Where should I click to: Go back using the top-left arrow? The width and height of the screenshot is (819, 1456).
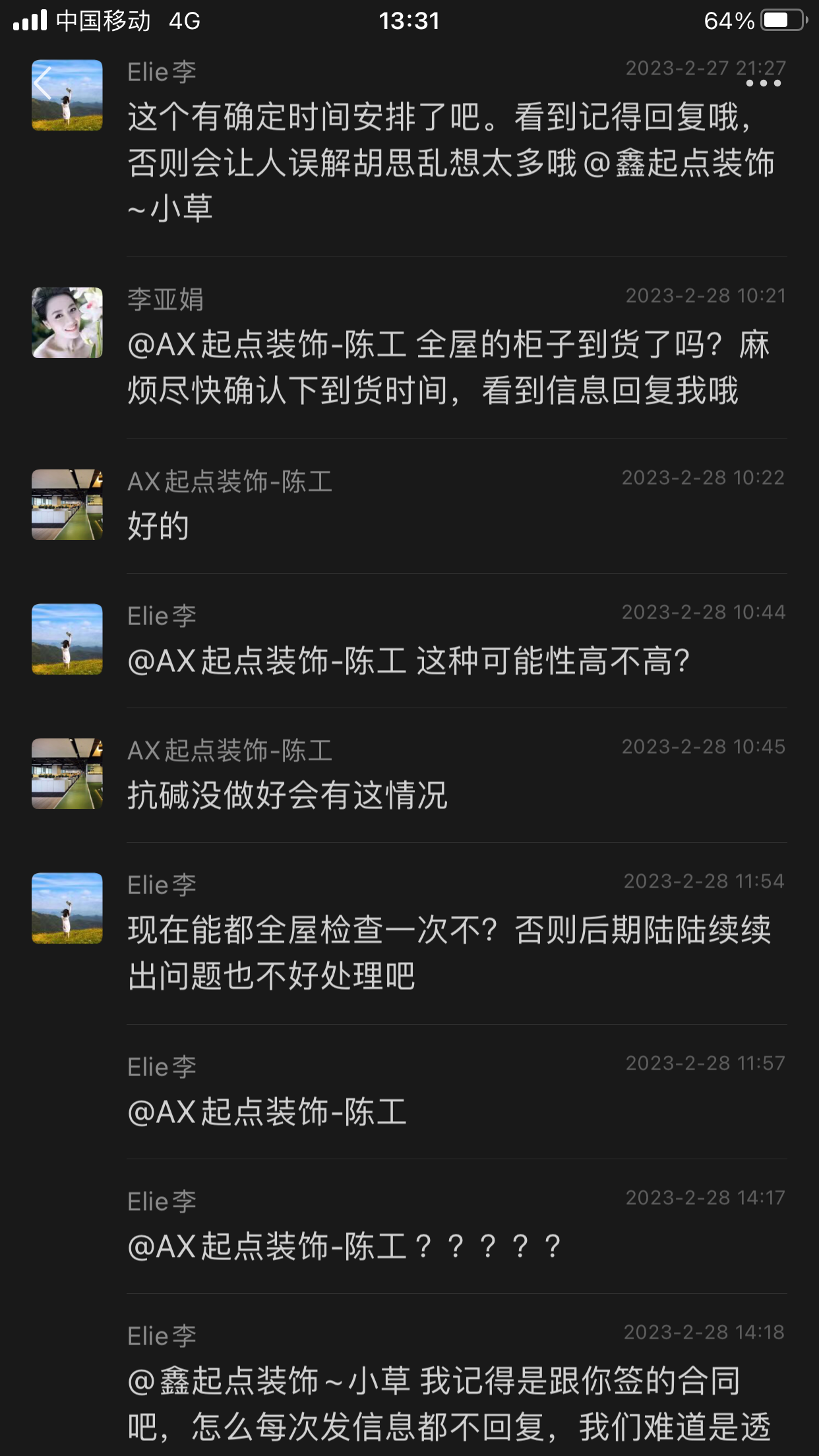[x=44, y=84]
